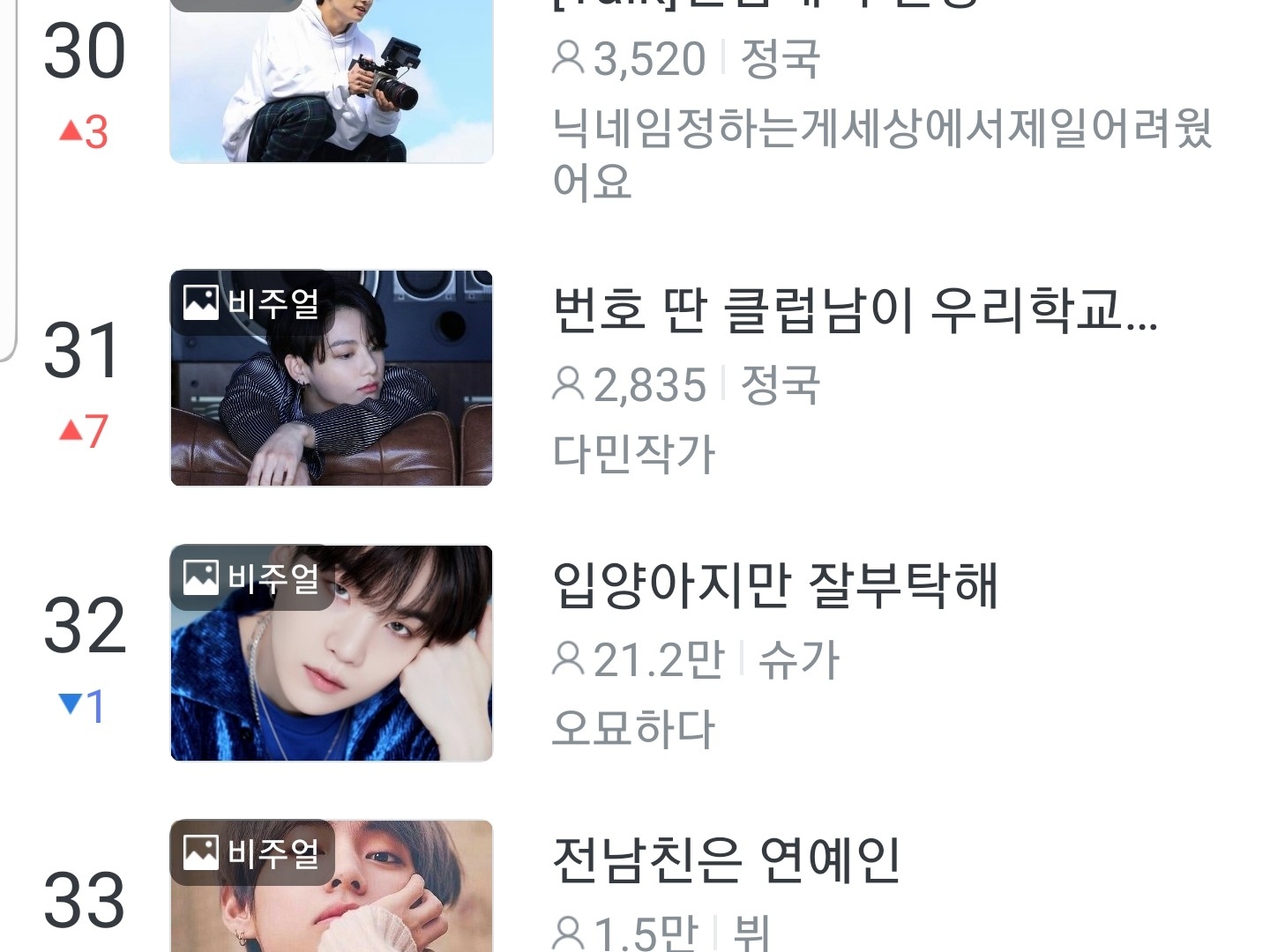Open the story '전남친은 연예인'
Viewport: 1270px width, 952px height.
(x=726, y=860)
